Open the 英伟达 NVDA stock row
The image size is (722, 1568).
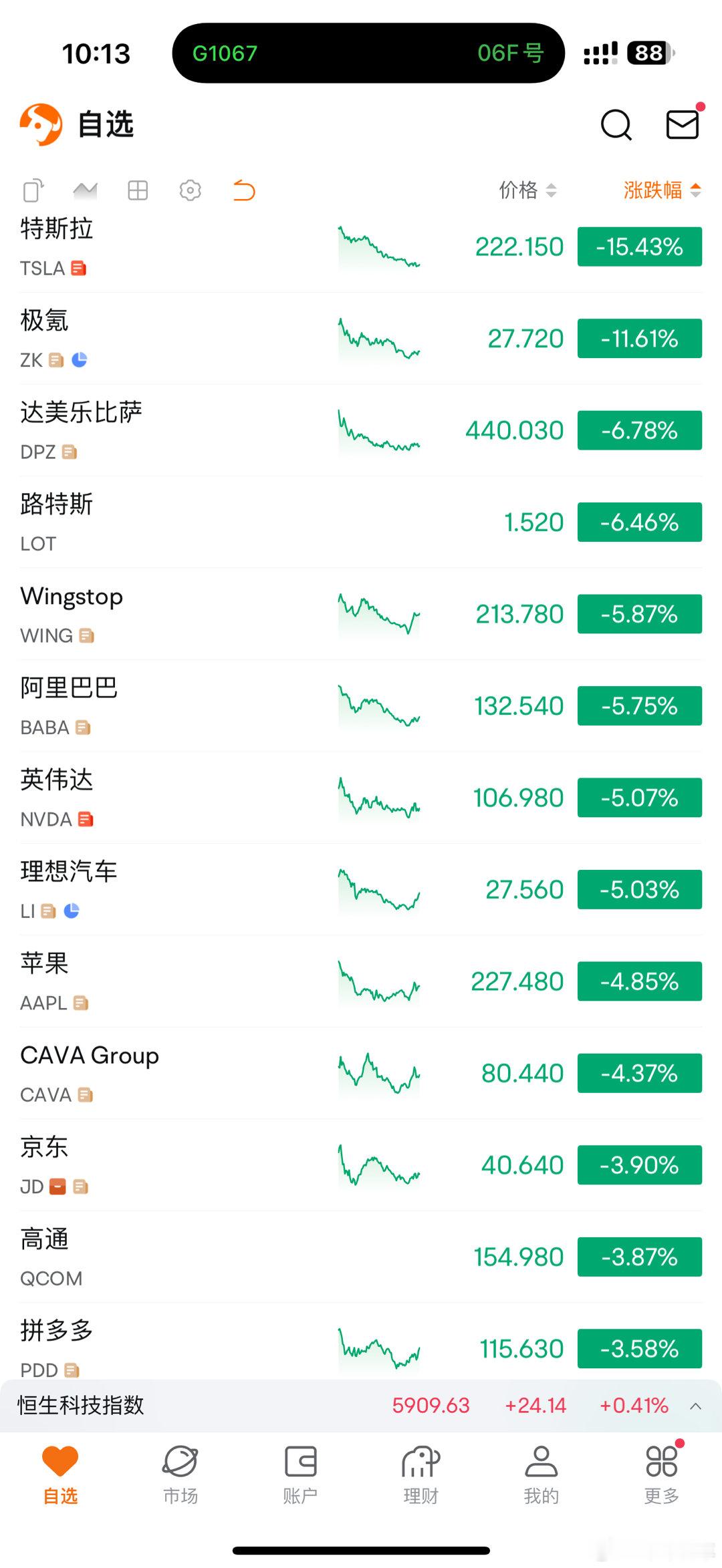201,798
